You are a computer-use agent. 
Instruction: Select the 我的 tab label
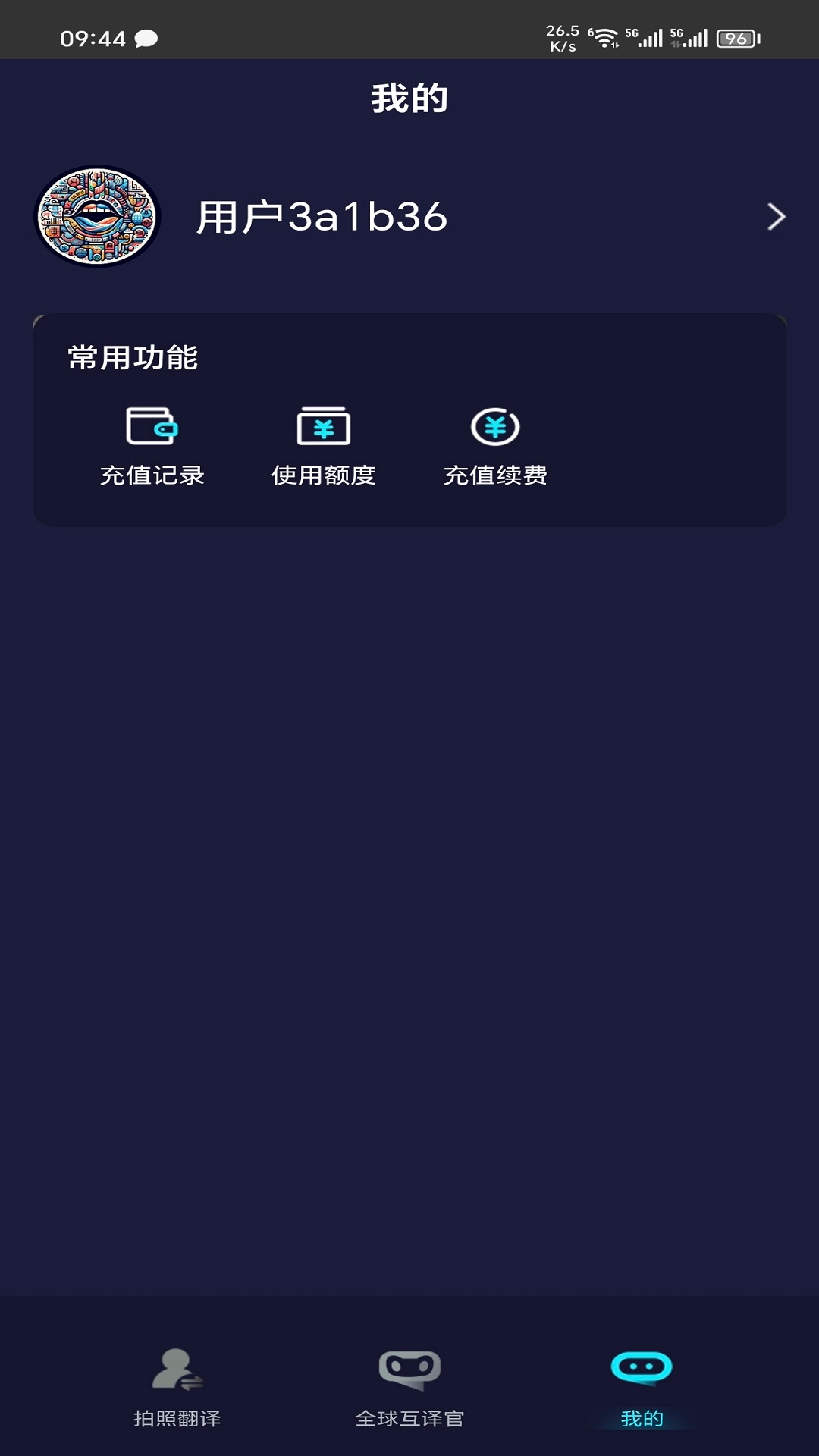[641, 1412]
